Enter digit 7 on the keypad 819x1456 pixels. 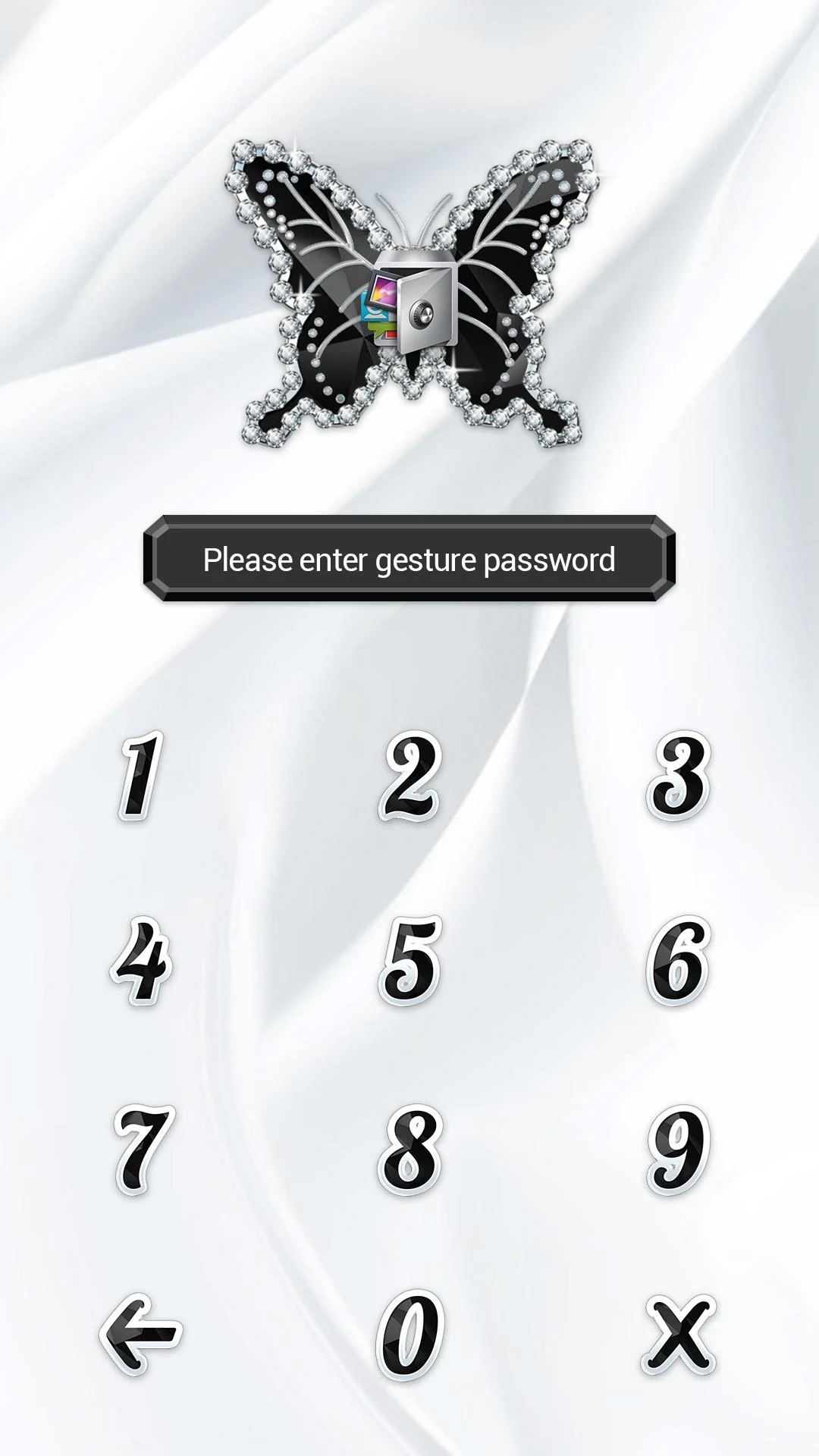(143, 1148)
